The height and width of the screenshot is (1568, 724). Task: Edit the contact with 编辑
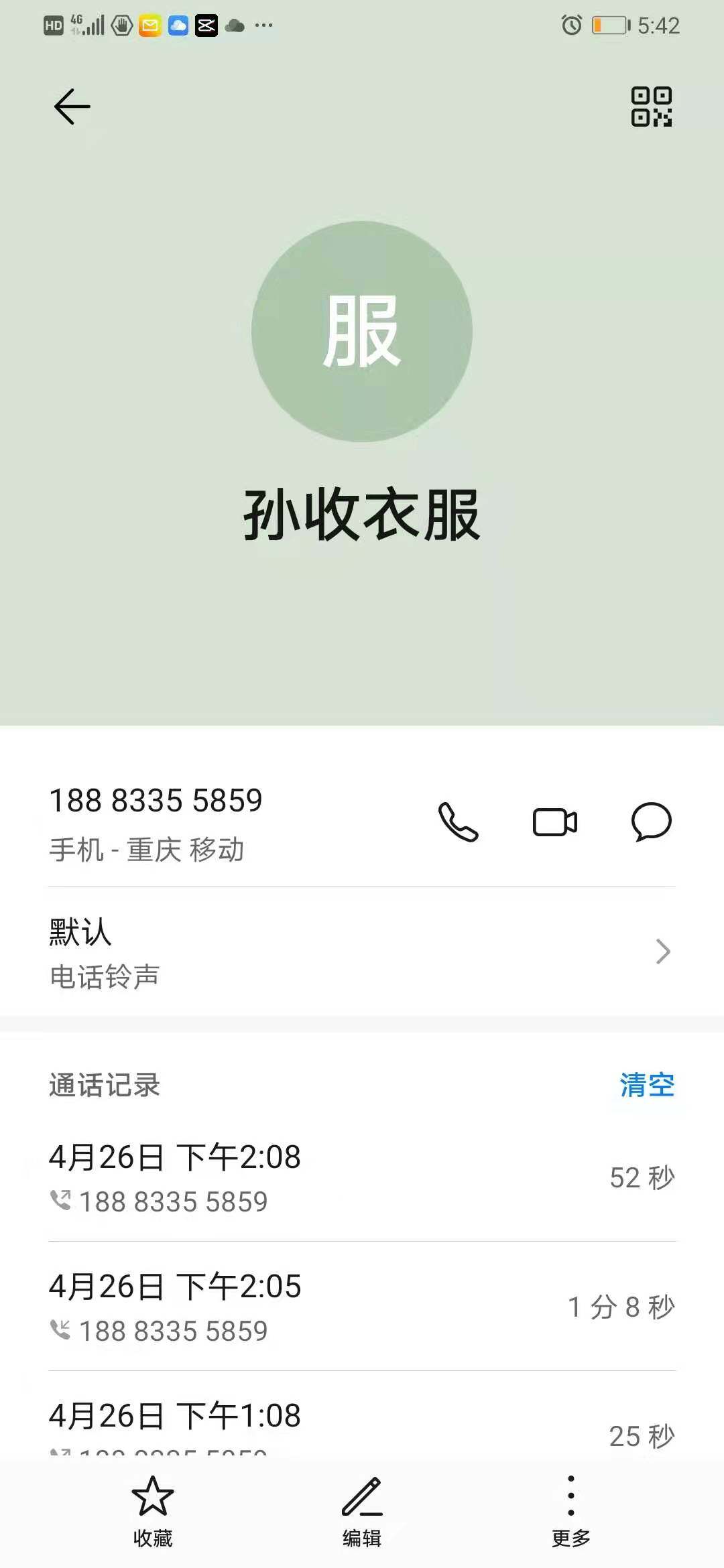point(362,1508)
